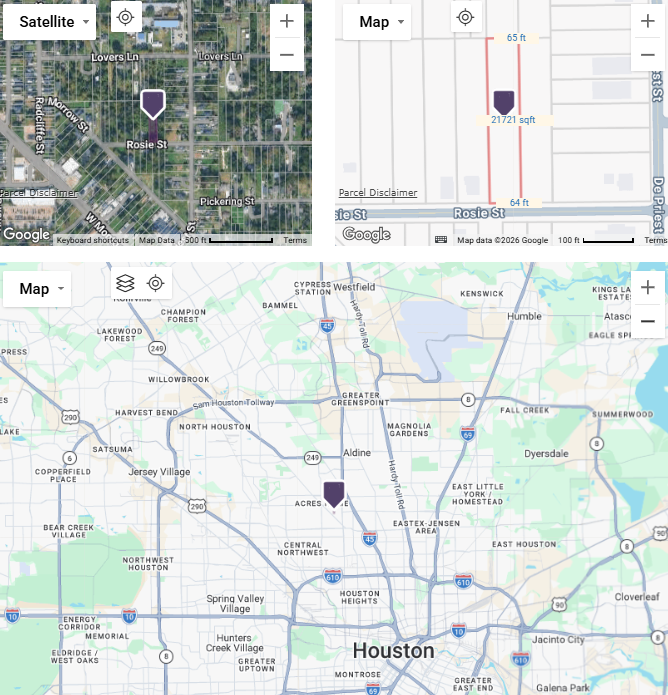Open Parcel Disclaimer on satellite map
Image resolution: width=668 pixels, height=695 pixels.
[x=39, y=193]
